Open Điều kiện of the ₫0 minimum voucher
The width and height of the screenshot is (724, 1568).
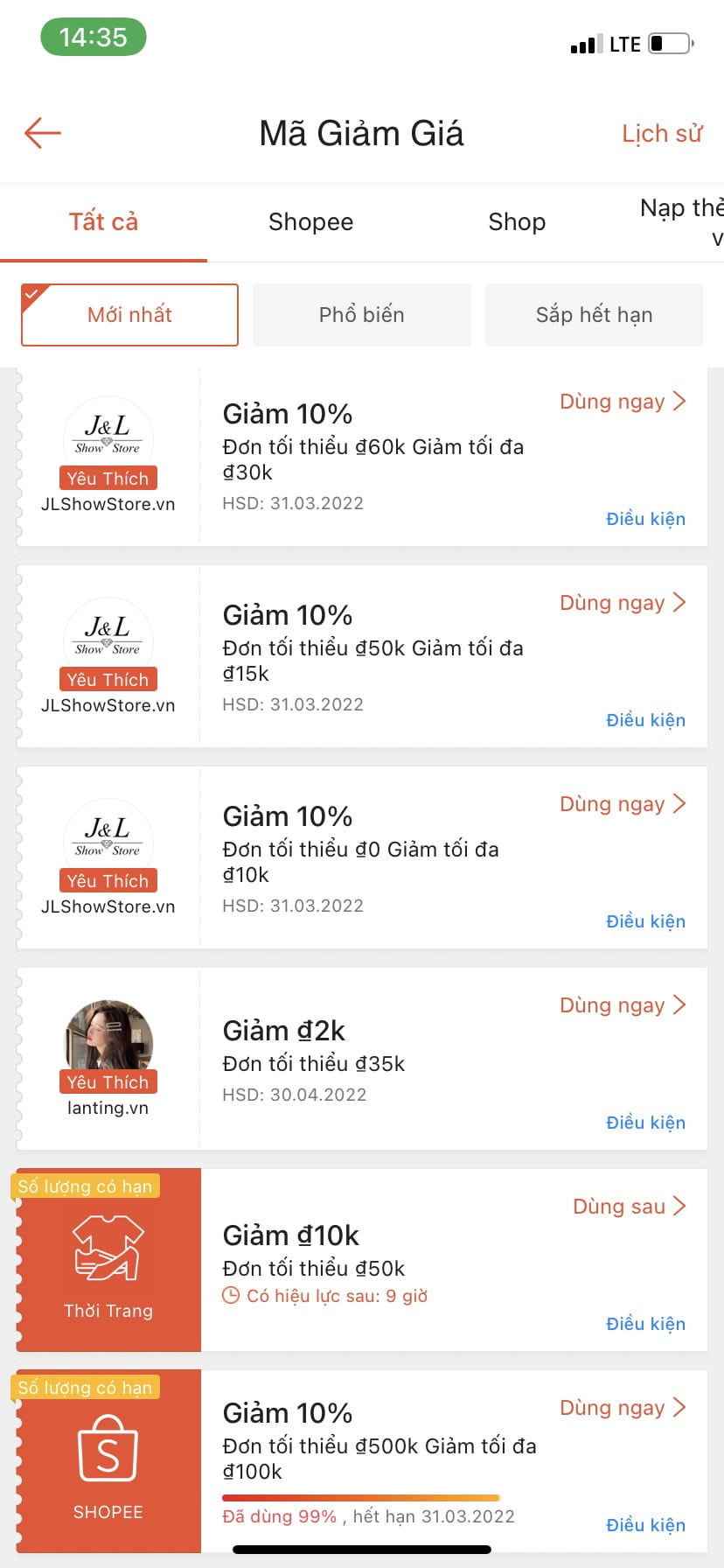[x=645, y=921]
